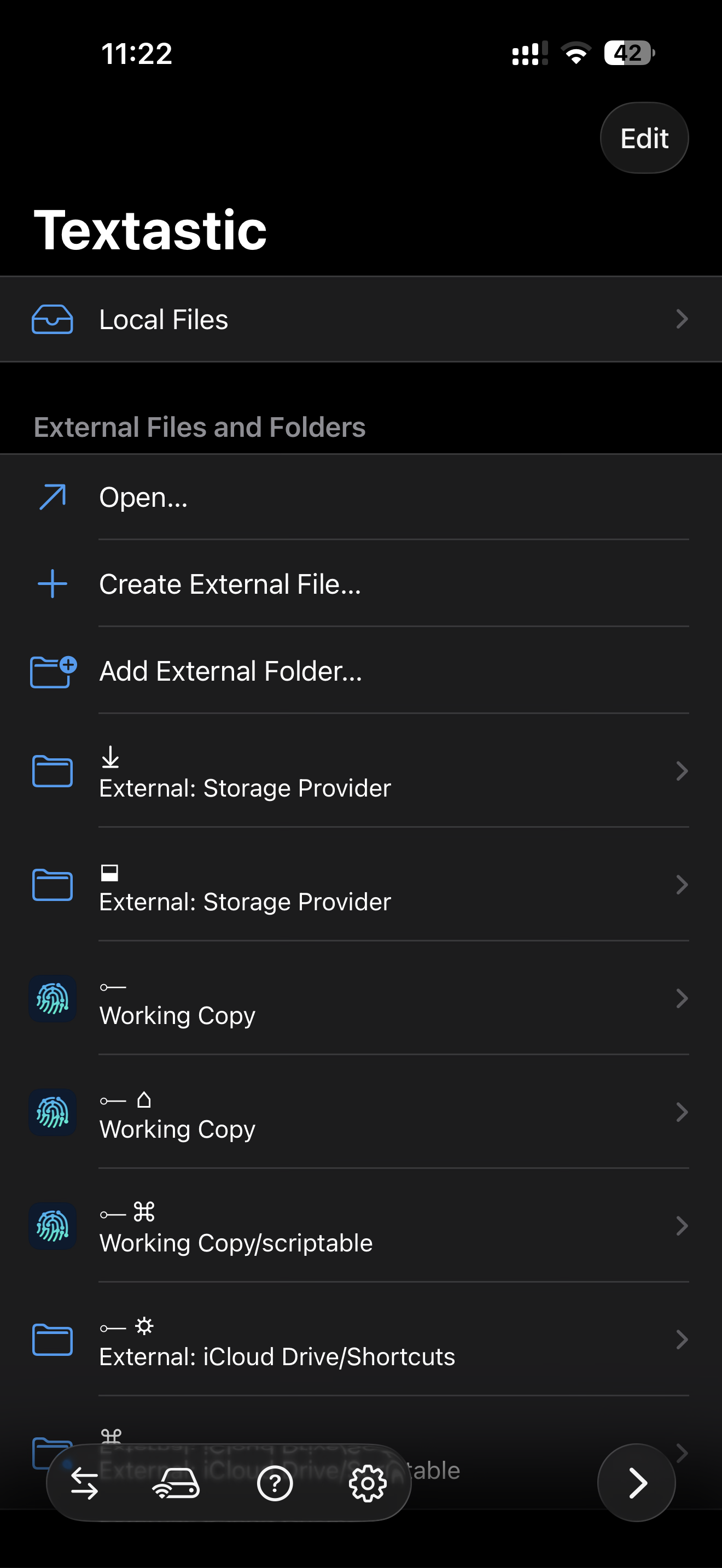Open the help question mark
722x1568 pixels.
point(275,1483)
